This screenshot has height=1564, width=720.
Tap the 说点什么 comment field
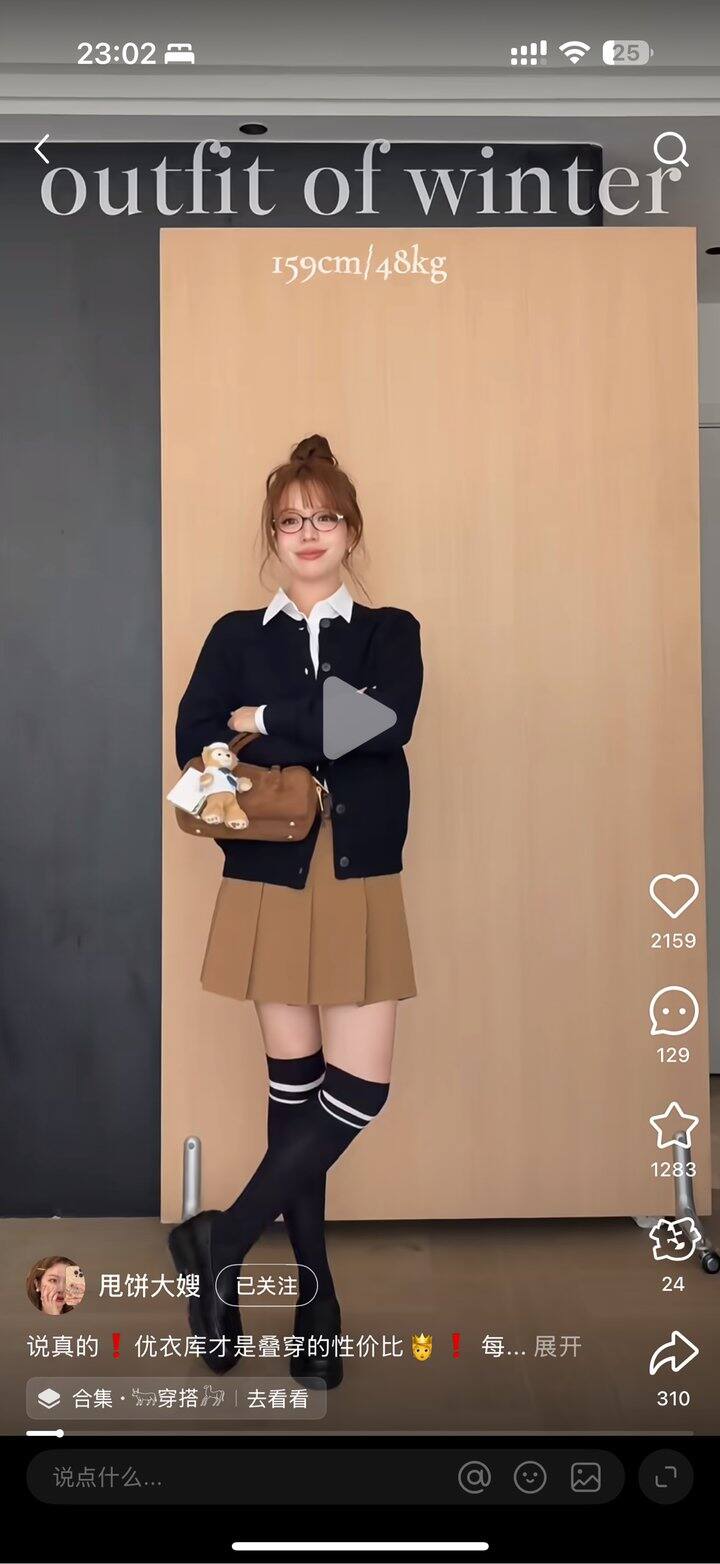(240, 1477)
